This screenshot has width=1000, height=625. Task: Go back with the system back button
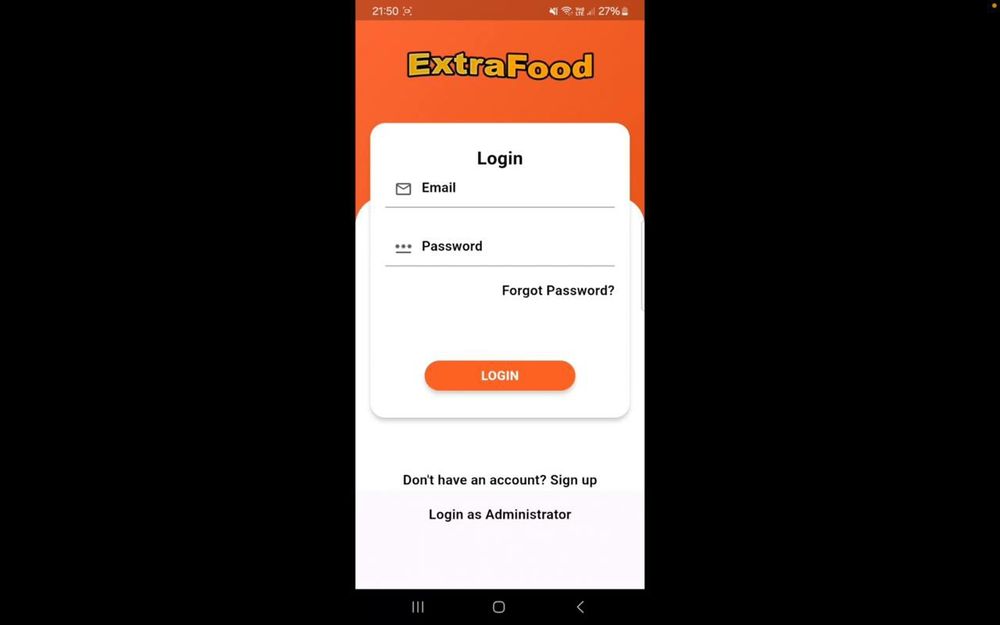pyautogui.click(x=580, y=607)
